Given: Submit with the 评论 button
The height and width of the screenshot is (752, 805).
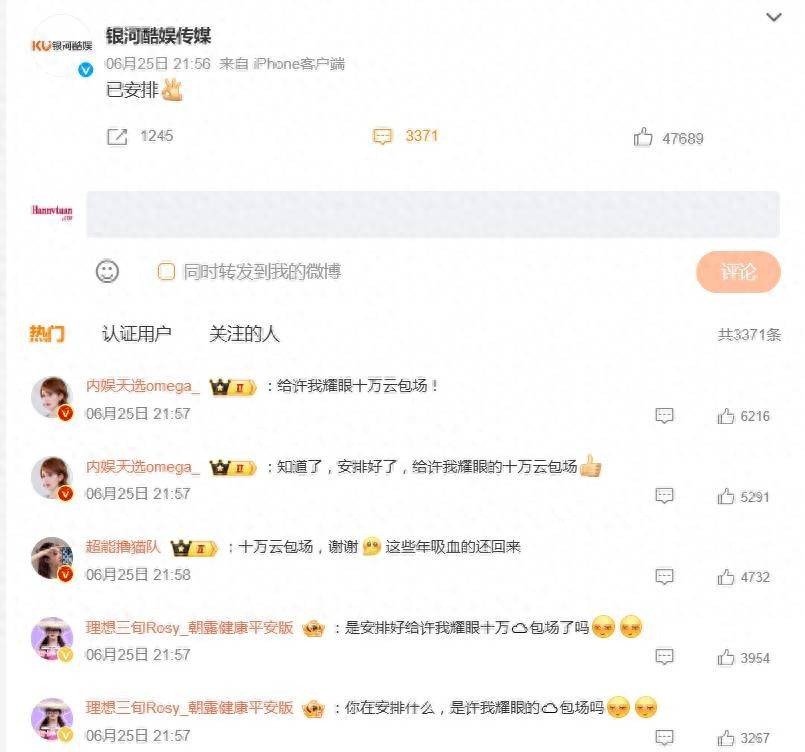Looking at the screenshot, I should tap(738, 271).
